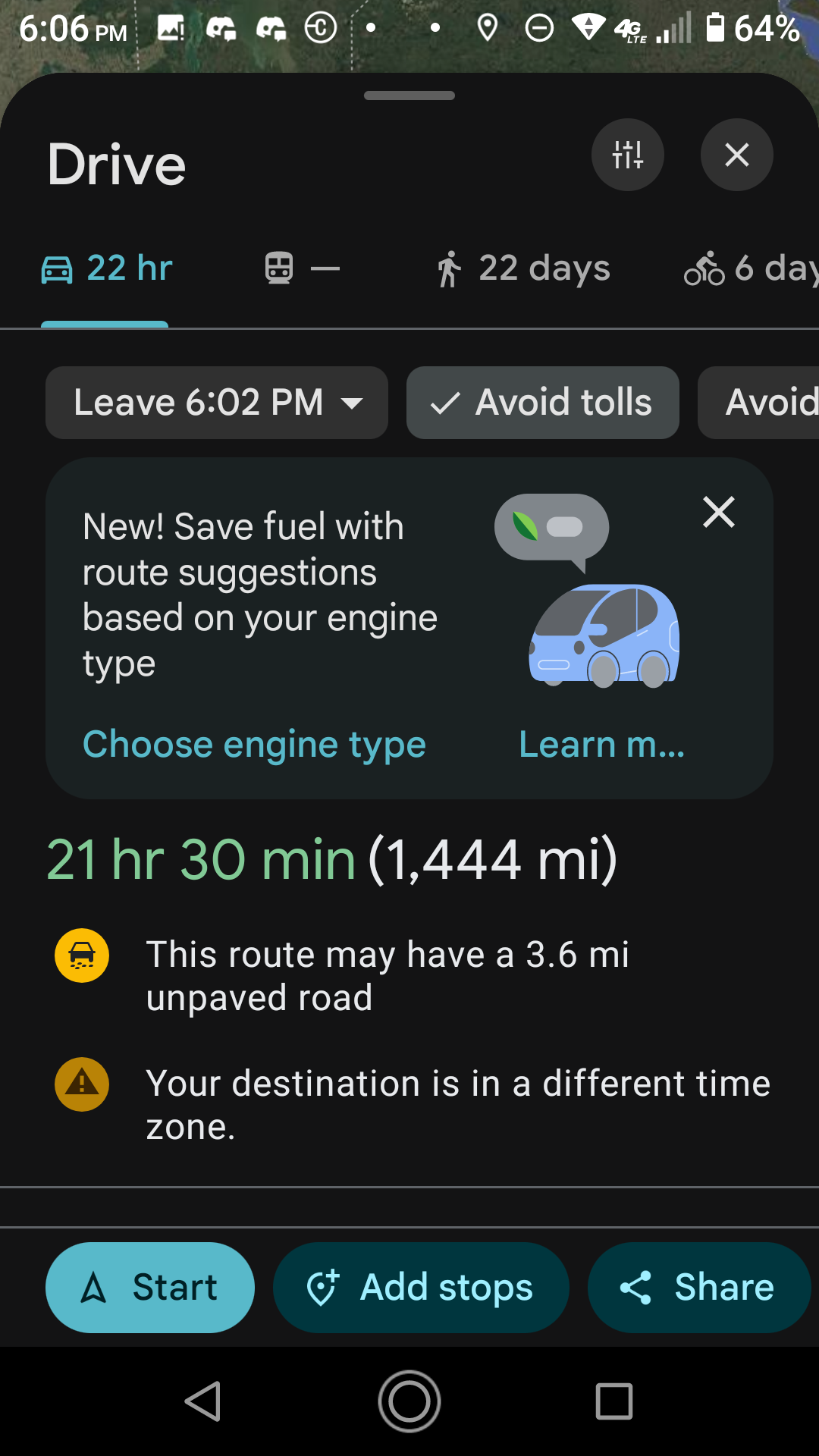819x1456 pixels.
Task: Open the Leave 6:02 PM time dropdown
Action: [217, 403]
